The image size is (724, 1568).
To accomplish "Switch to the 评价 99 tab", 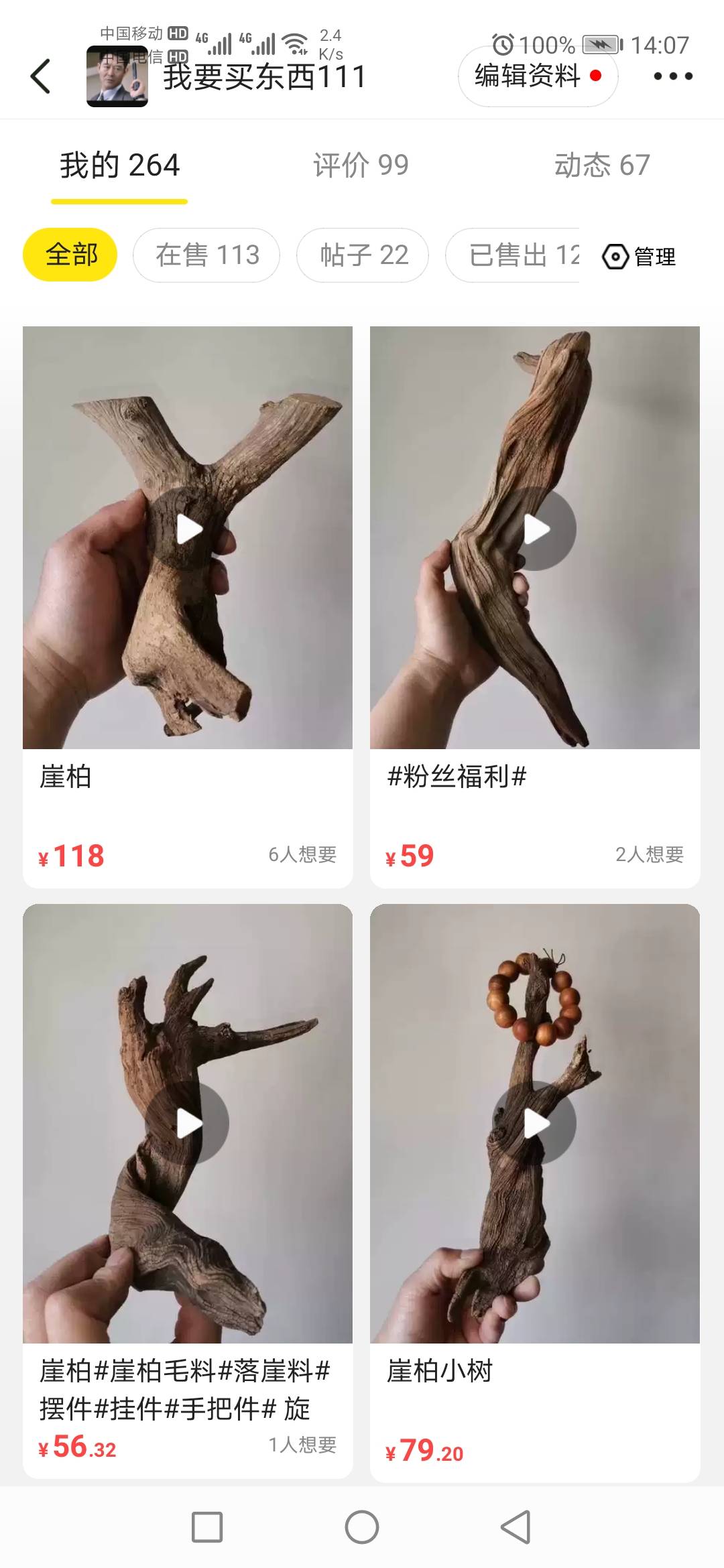I will (361, 166).
